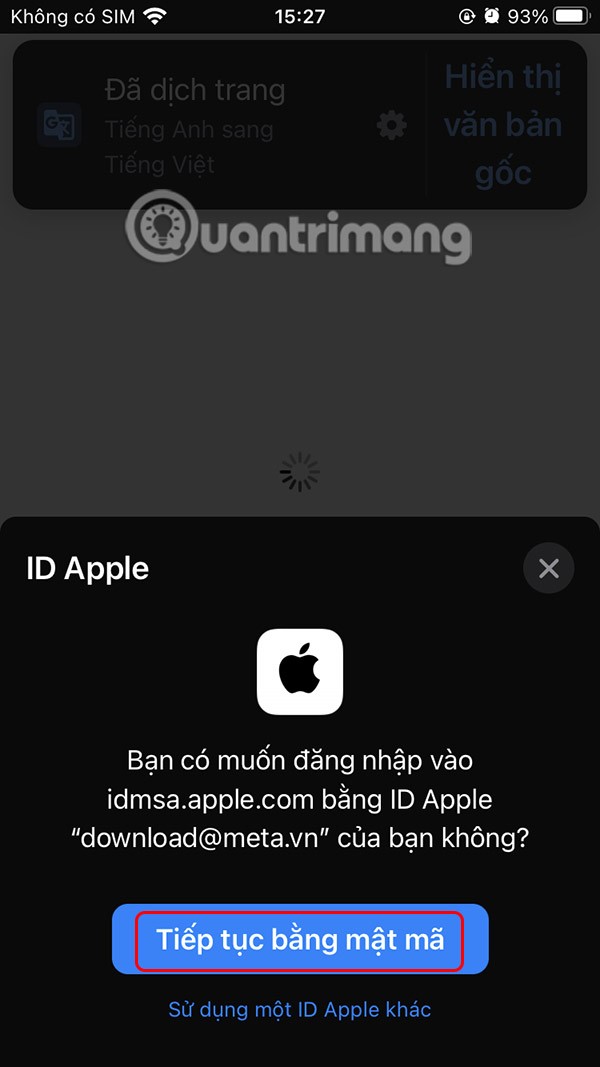Open translation settings gear

[391, 126]
